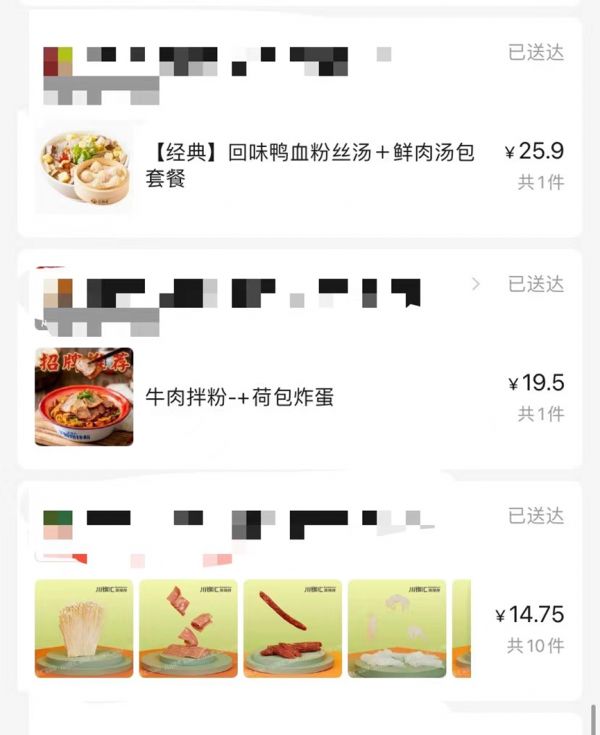Open the 回味鸭血粉丝汤+鲜肉汤包 set meal order
The width and height of the screenshot is (600, 735).
310,165
